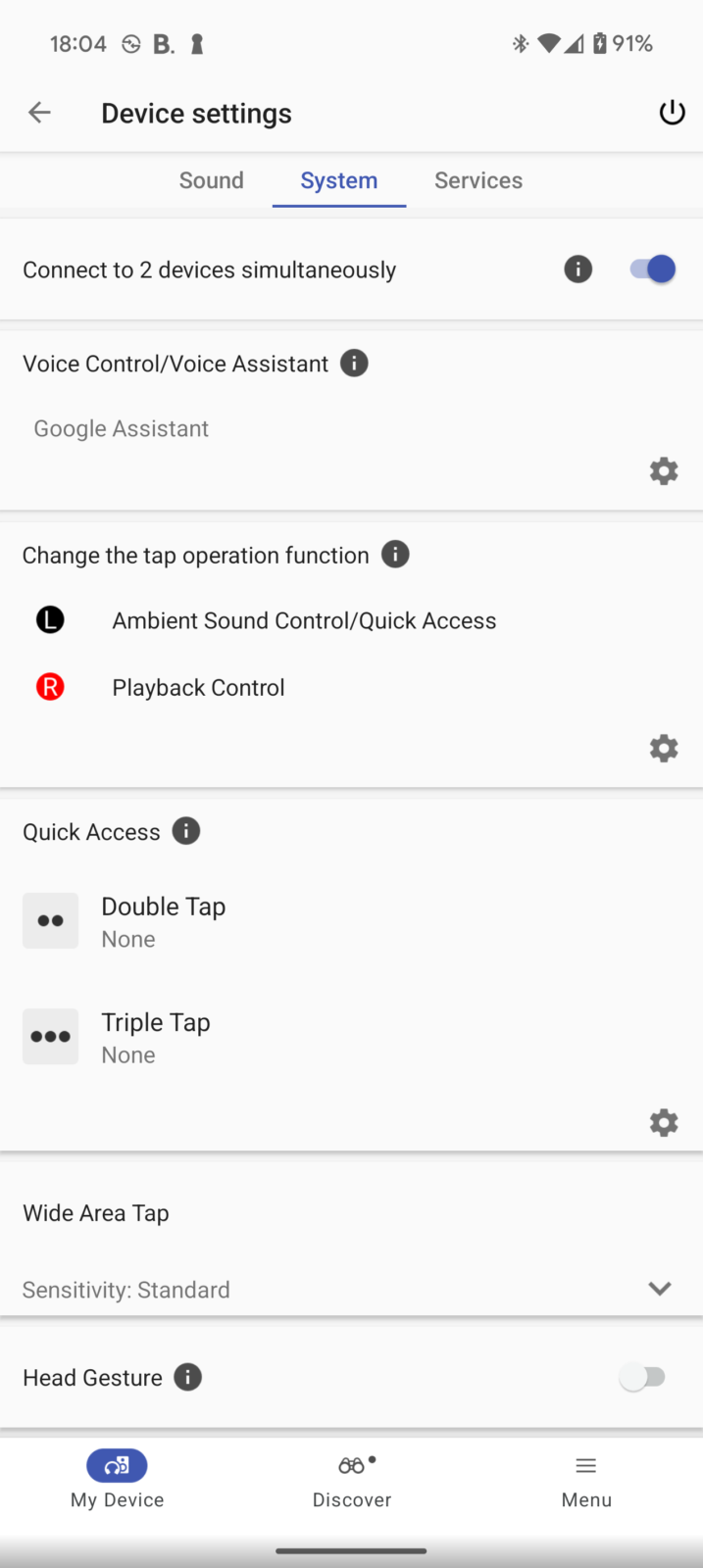
Task: Go back from Device settings
Action: pyautogui.click(x=39, y=113)
